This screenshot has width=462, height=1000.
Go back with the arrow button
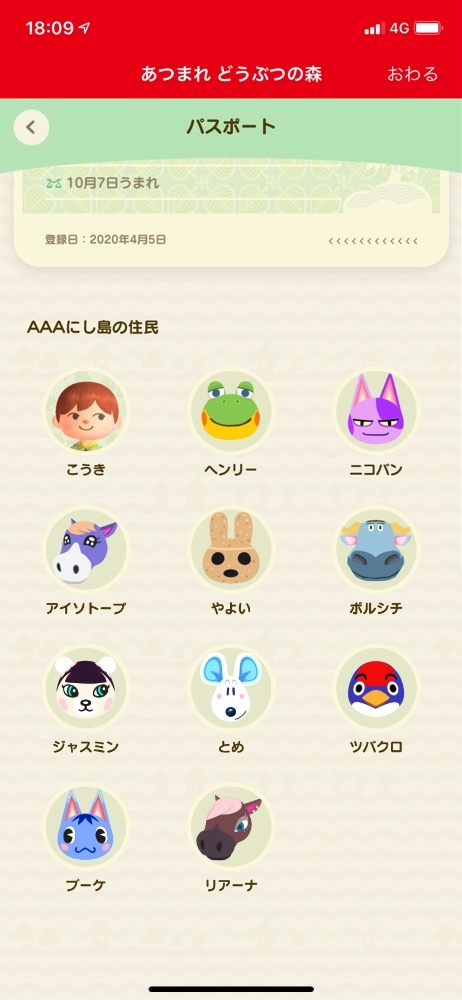point(31,127)
